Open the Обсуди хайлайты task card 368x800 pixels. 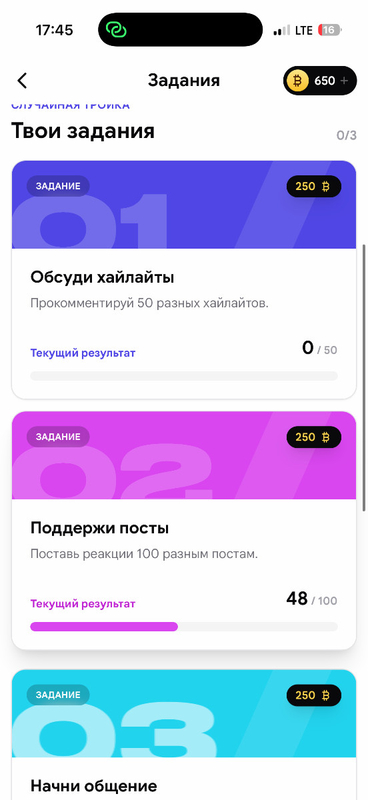pos(184,280)
